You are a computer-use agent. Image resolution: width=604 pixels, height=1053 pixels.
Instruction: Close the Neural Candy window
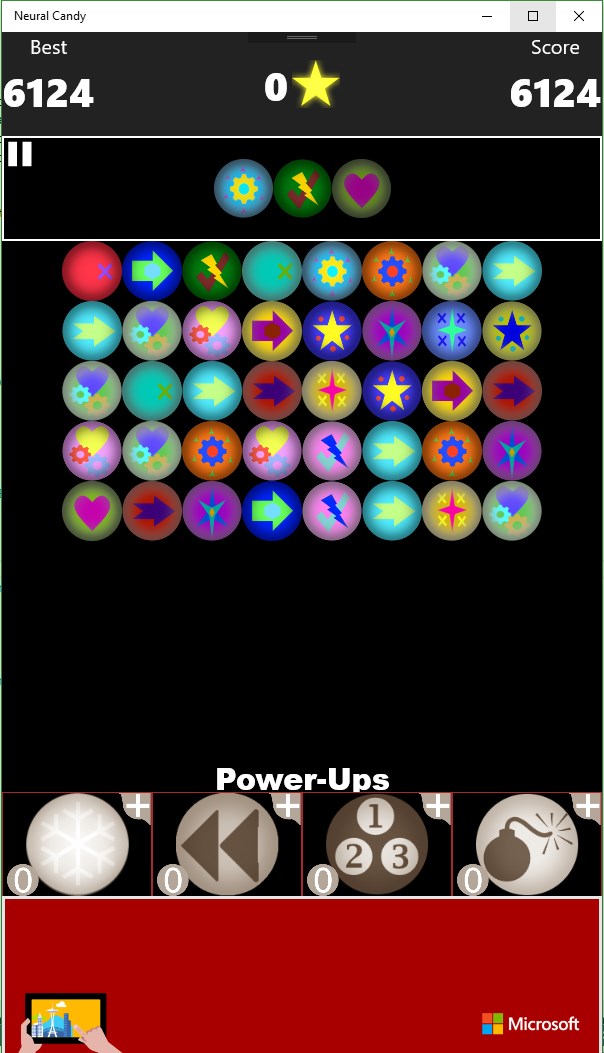(579, 16)
